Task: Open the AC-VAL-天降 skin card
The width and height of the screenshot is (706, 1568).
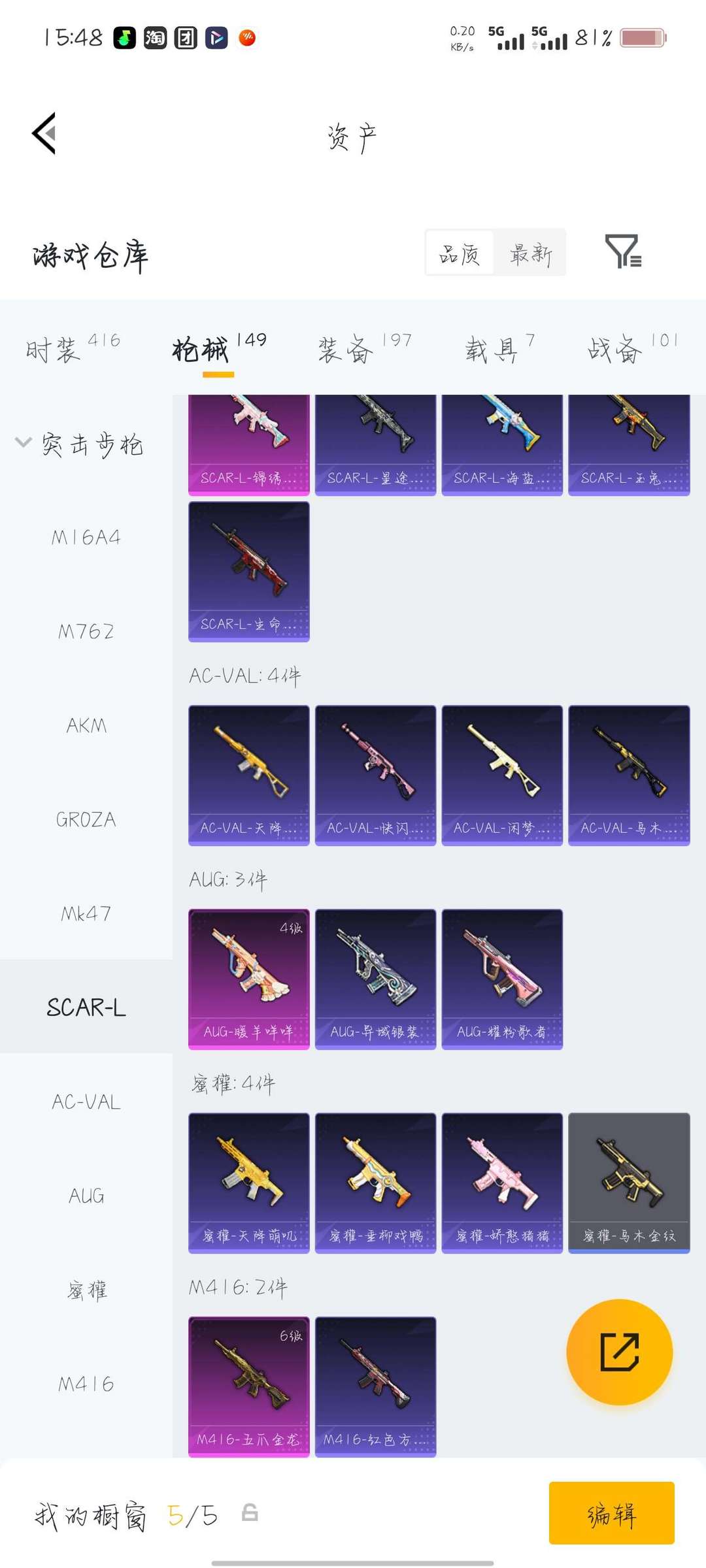Action: 249,776
